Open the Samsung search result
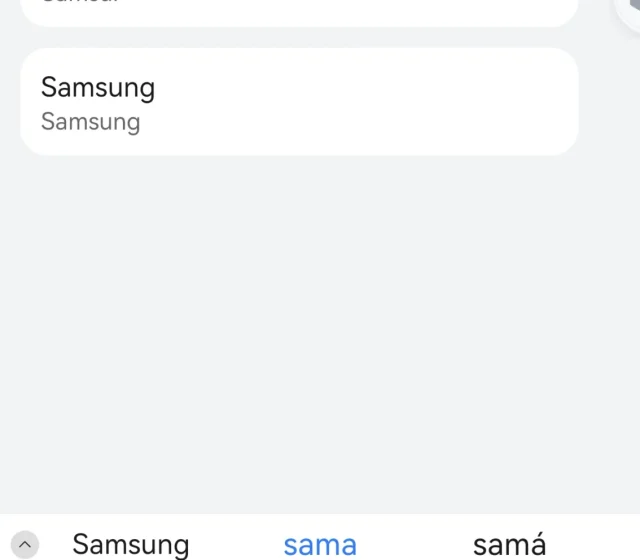This screenshot has width=640, height=560. (299, 102)
